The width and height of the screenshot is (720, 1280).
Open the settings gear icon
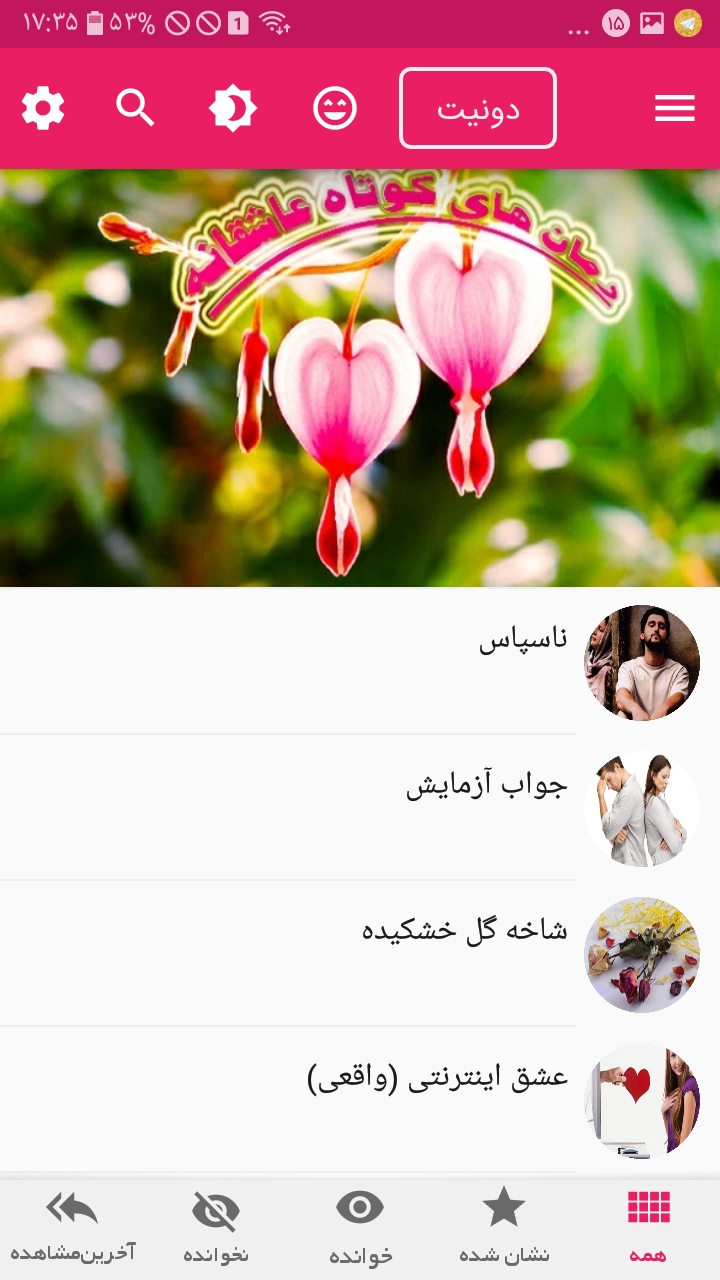coord(43,108)
